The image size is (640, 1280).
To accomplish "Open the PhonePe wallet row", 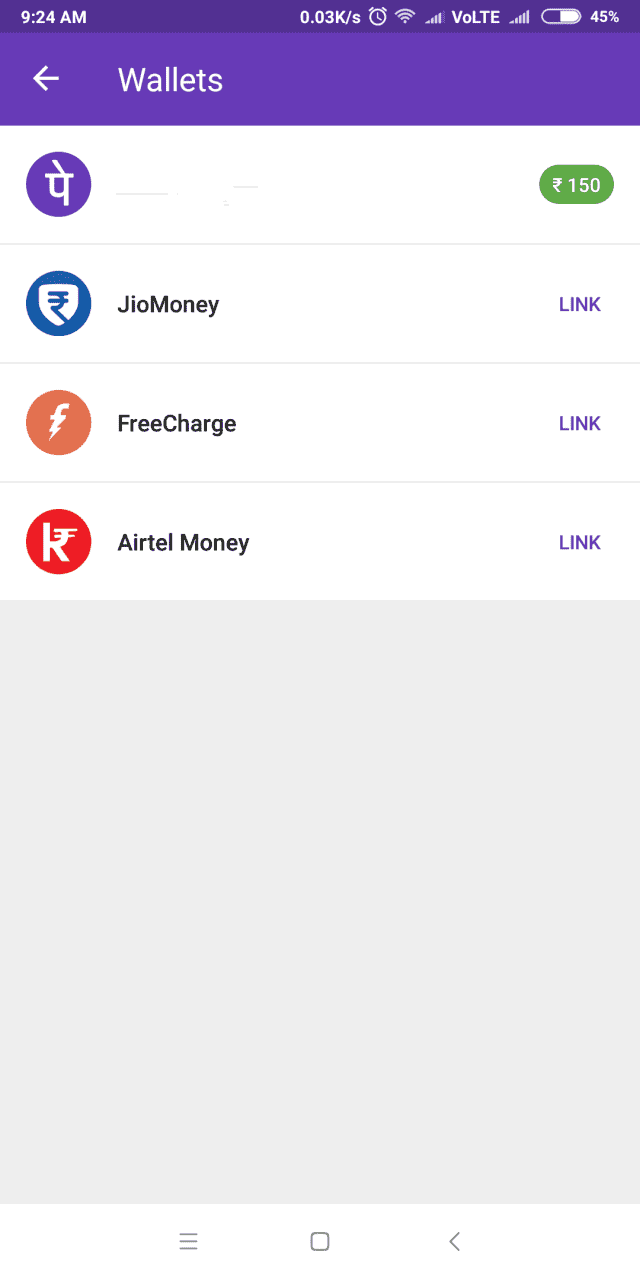I will pyautogui.click(x=300, y=185).
